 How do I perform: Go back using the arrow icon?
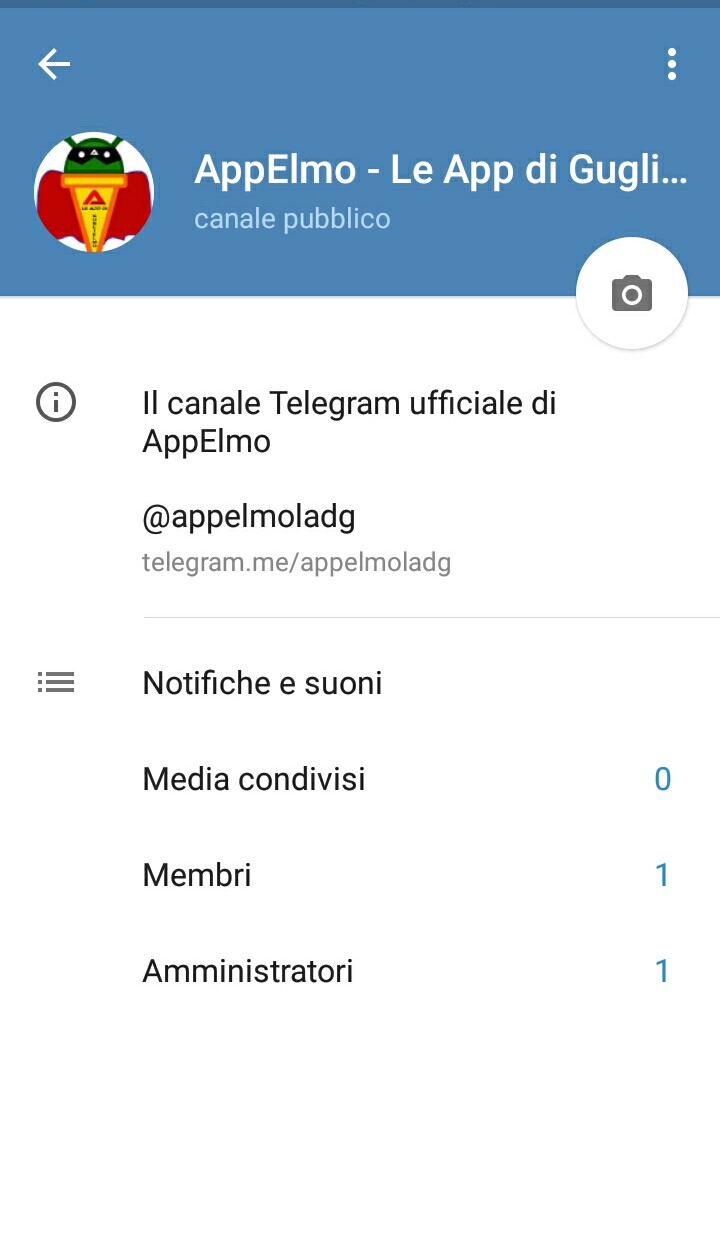[54, 64]
